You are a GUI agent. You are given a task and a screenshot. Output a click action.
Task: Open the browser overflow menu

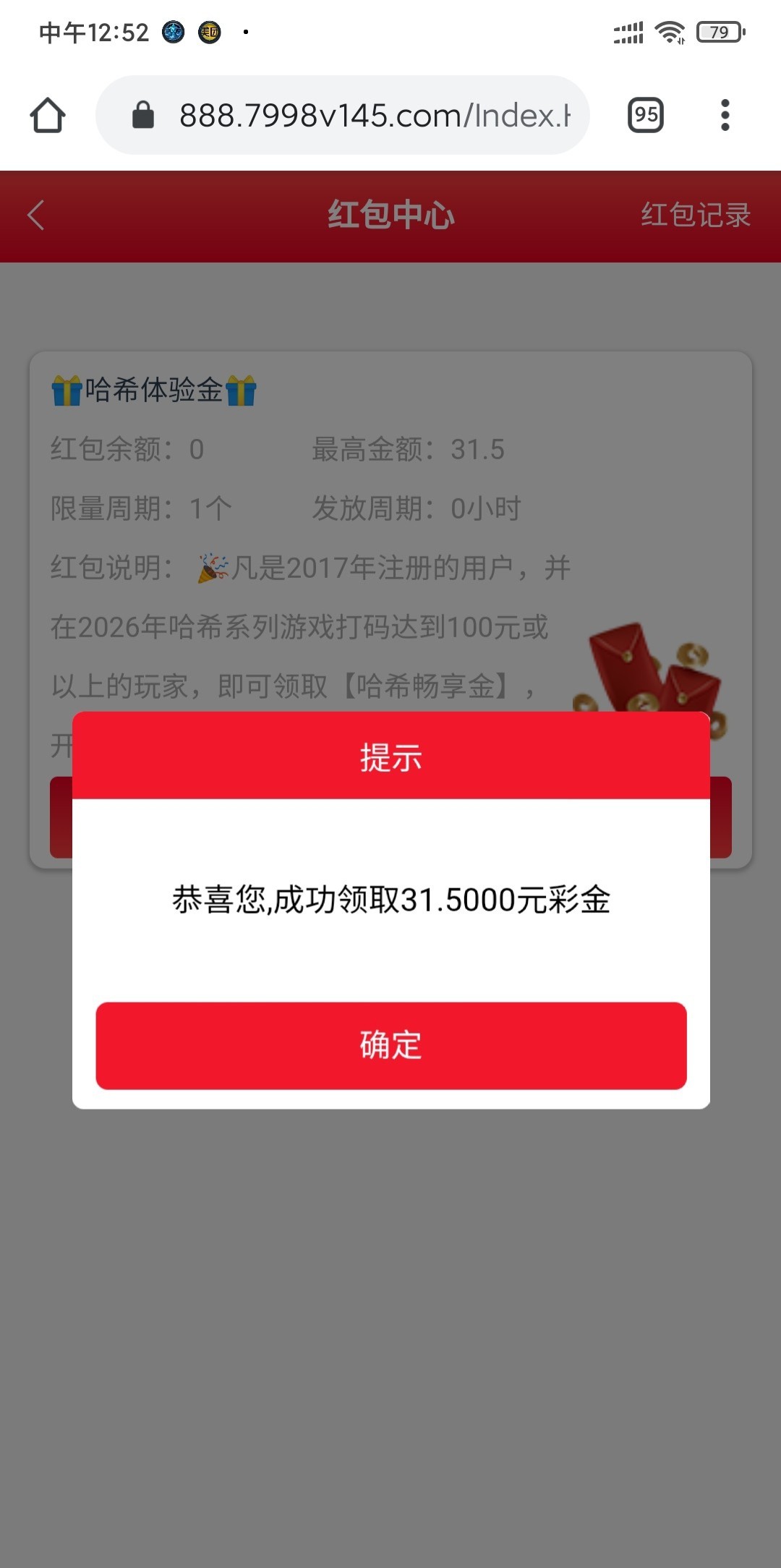[725, 116]
